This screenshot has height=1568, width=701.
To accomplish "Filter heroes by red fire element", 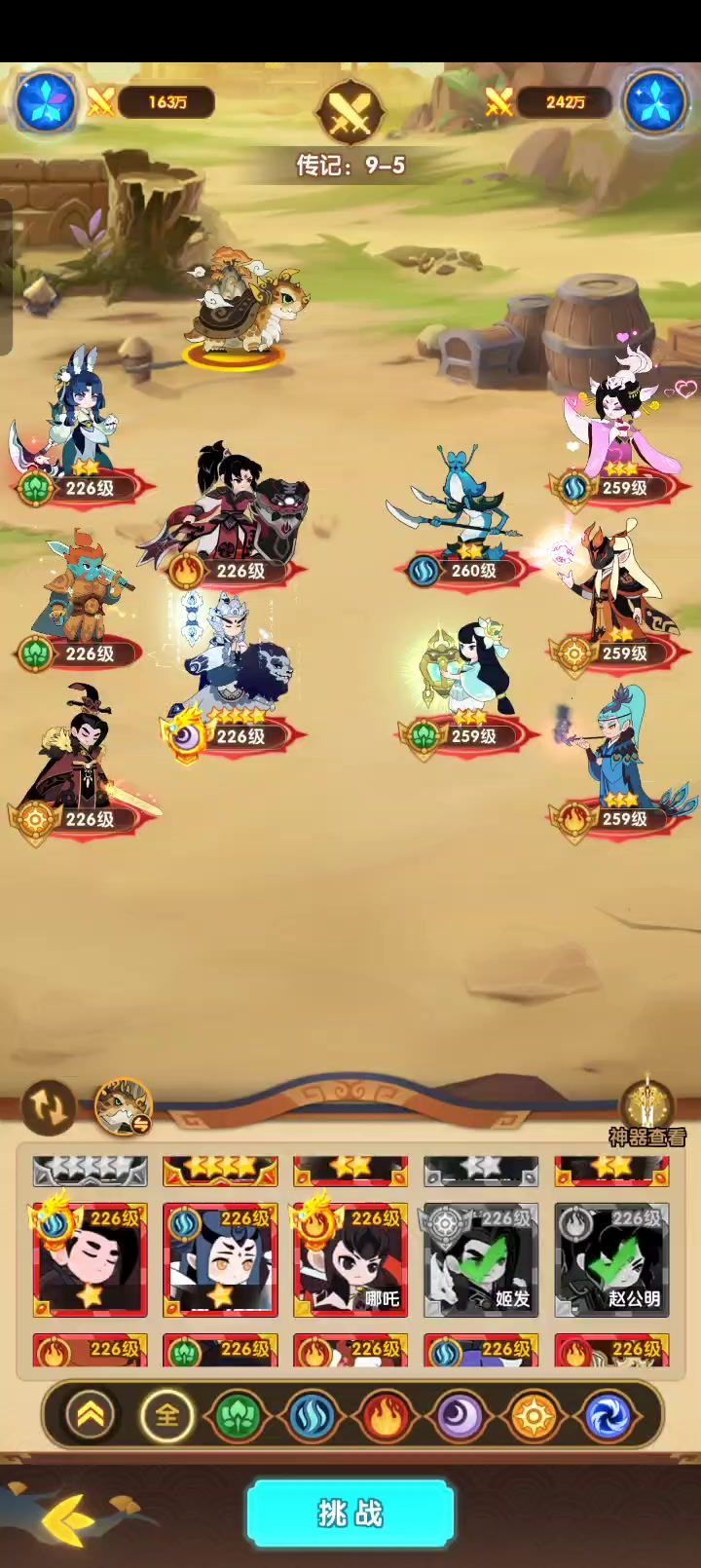I will 385,1415.
